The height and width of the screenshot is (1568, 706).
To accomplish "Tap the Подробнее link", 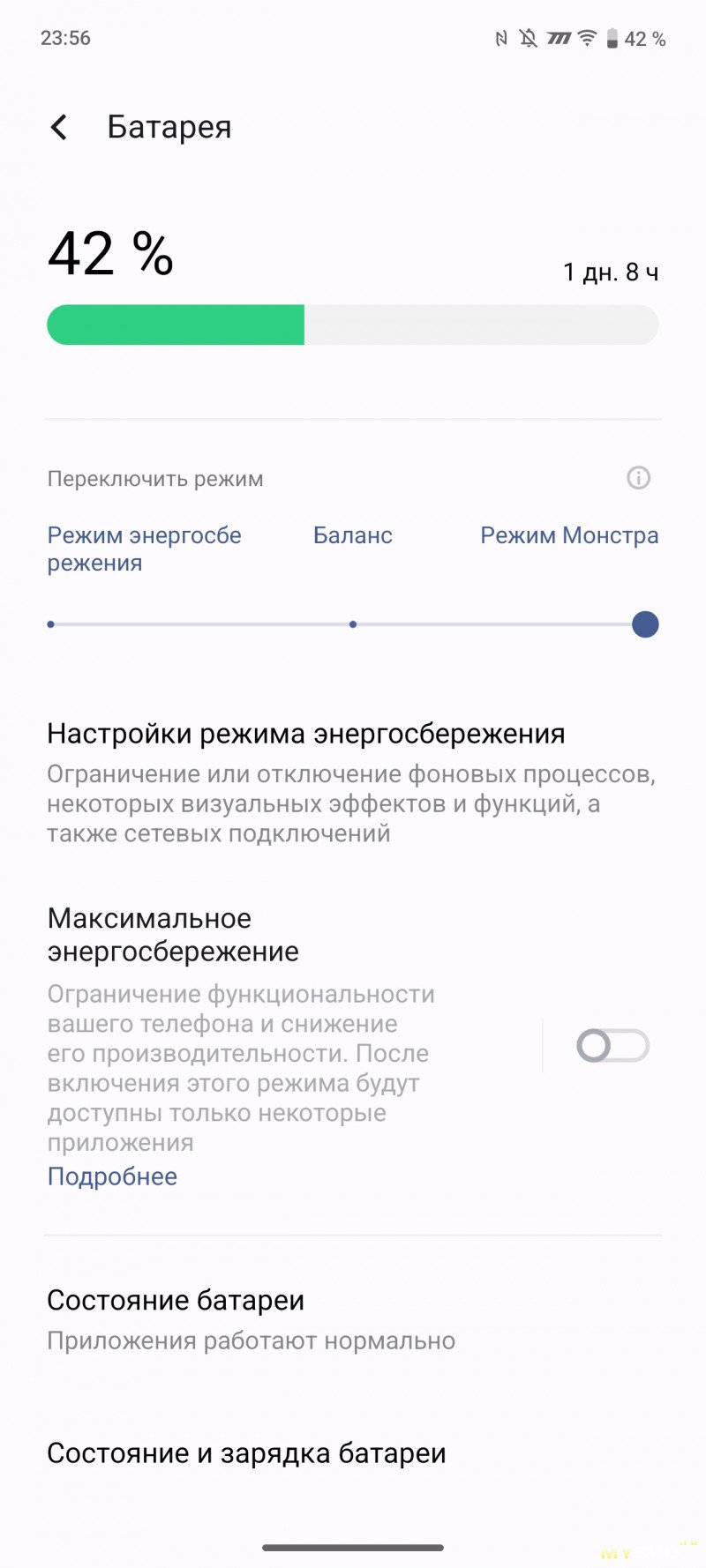I will 112,1176.
